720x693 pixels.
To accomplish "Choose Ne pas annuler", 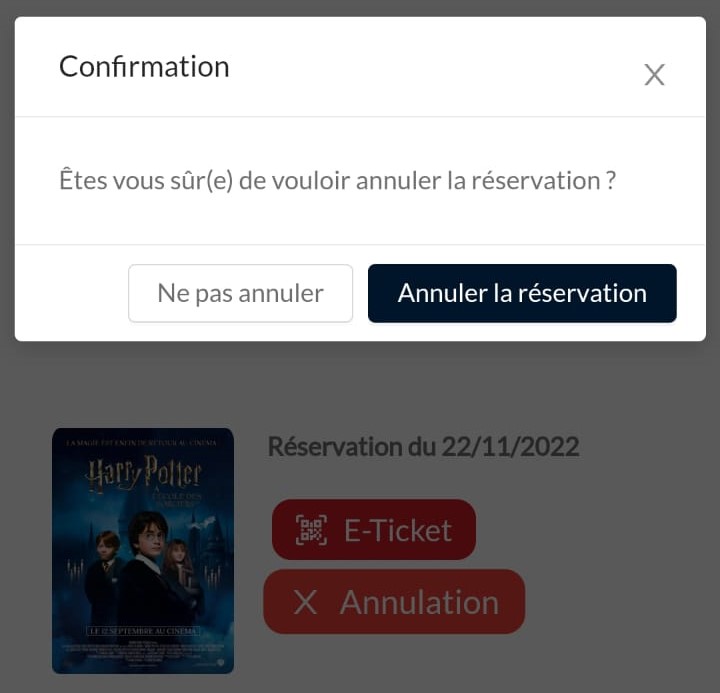I will [240, 293].
